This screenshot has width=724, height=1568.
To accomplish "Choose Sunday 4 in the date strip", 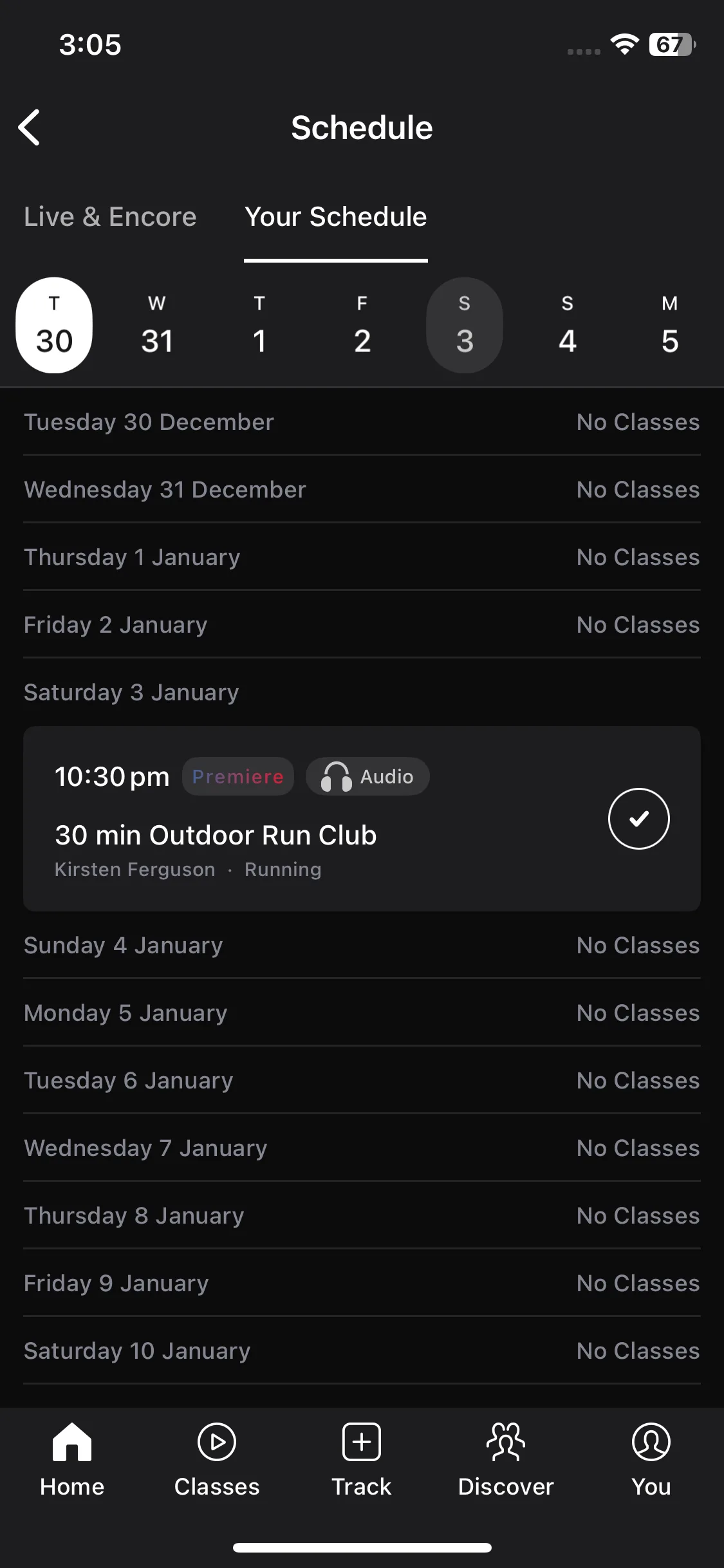I will point(567,325).
